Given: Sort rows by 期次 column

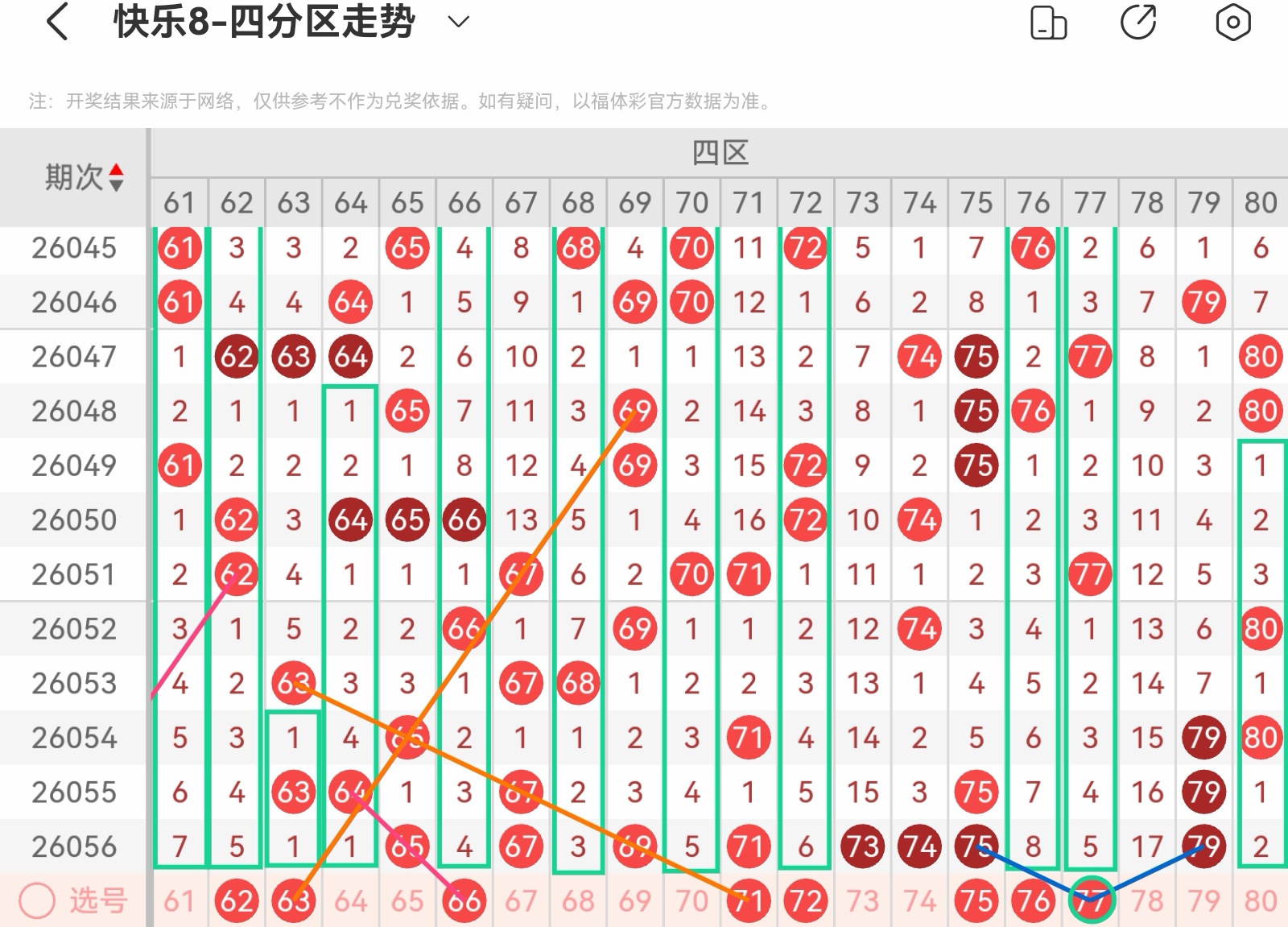Looking at the screenshot, I should coord(84,177).
